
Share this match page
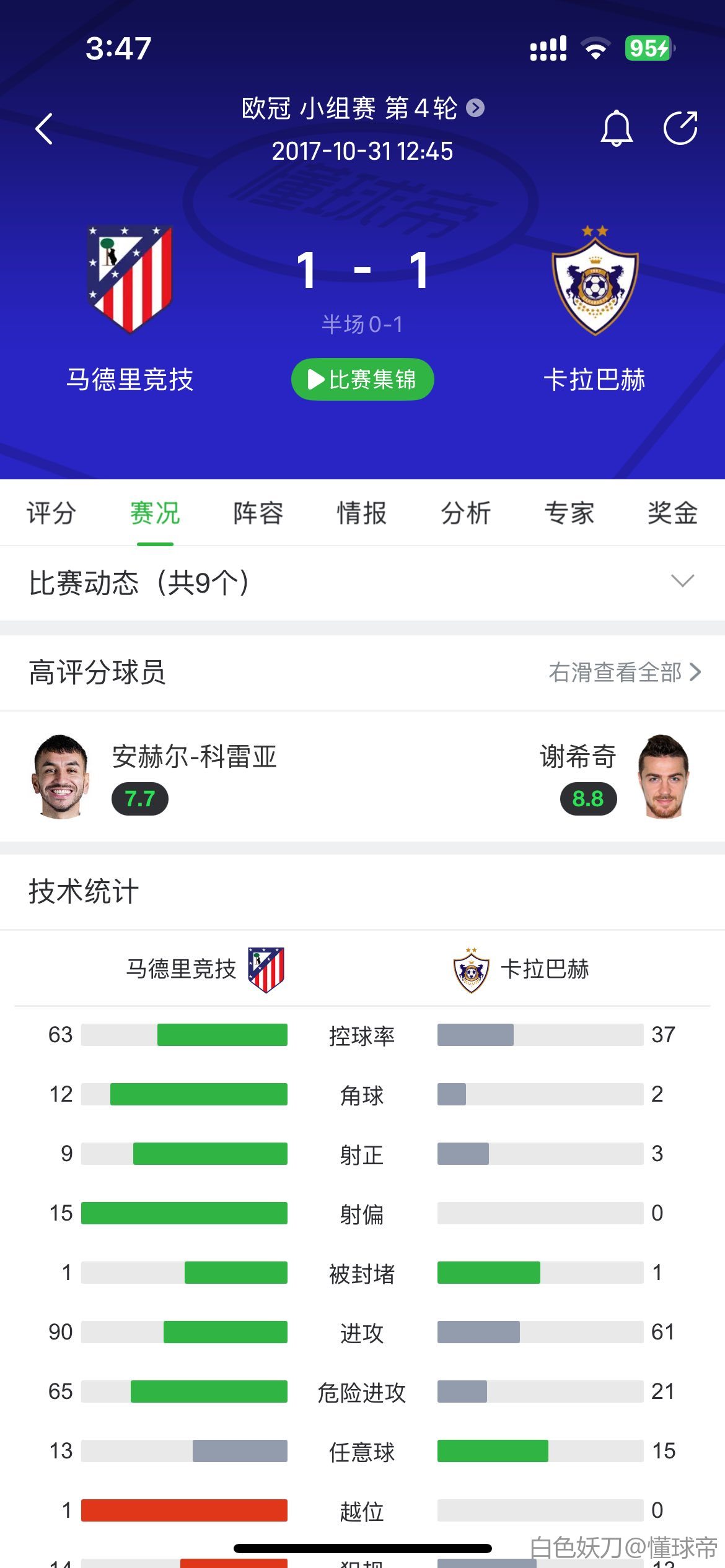pyautogui.click(x=680, y=128)
